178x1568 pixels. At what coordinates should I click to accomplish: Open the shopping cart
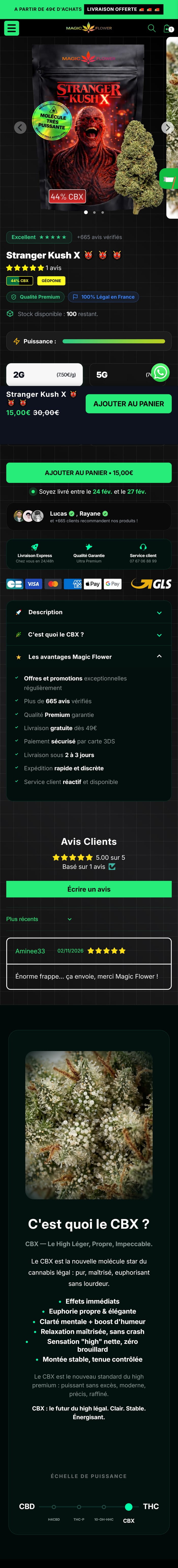coord(168,28)
